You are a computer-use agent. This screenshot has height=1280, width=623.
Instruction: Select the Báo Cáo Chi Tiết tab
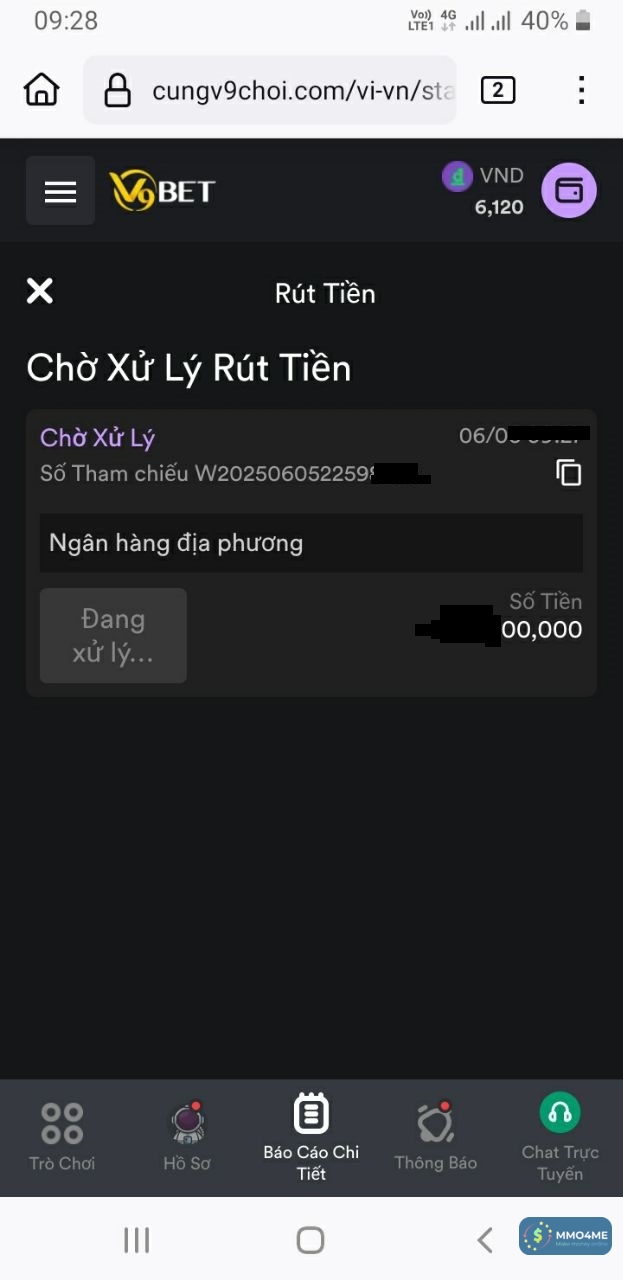tap(311, 1137)
